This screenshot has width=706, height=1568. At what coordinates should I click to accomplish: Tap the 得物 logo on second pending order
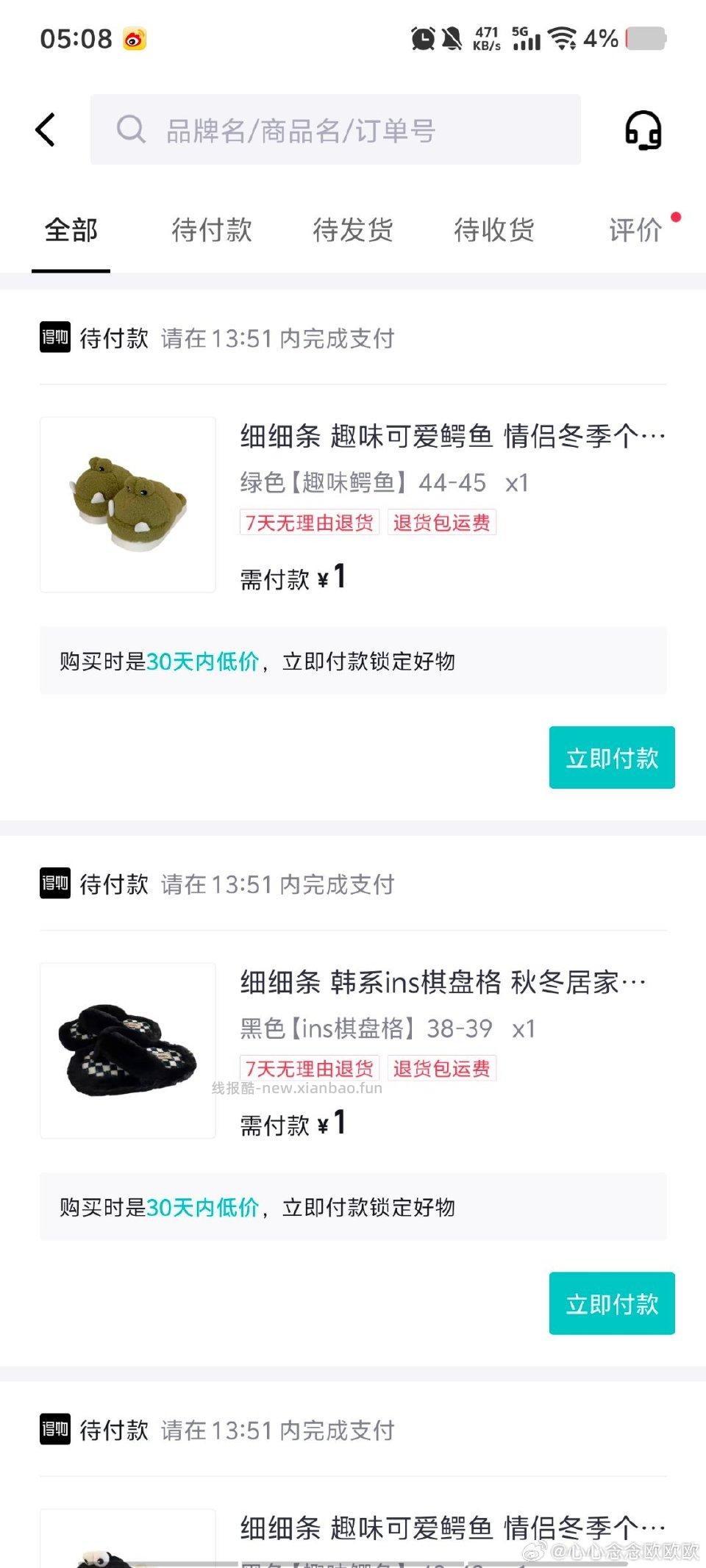click(x=54, y=884)
